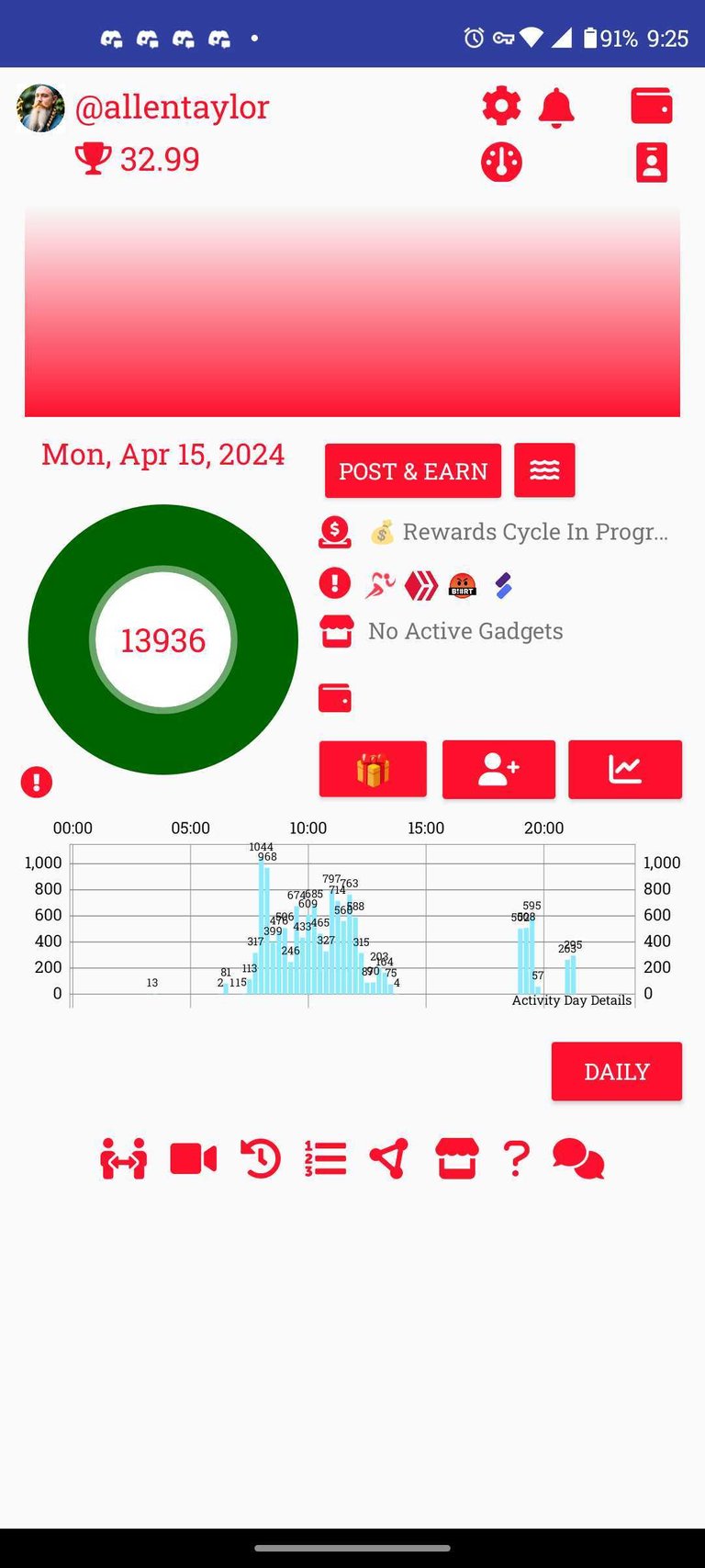Image resolution: width=705 pixels, height=1568 pixels.
Task: Open the numbered list icon
Action: tap(325, 1159)
